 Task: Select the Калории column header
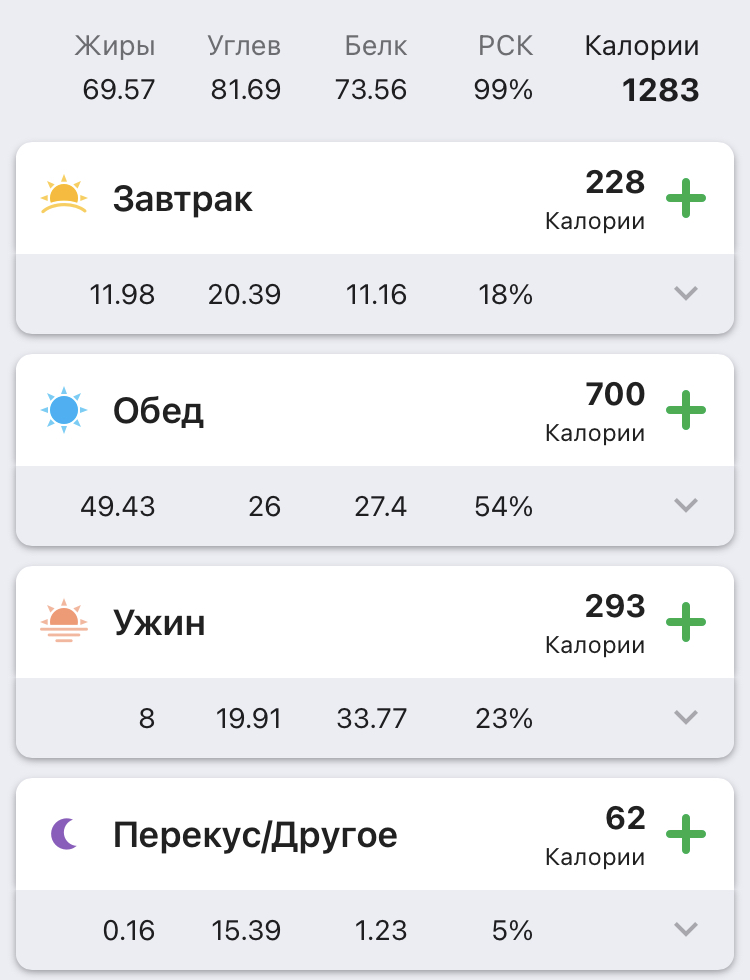[641, 45]
